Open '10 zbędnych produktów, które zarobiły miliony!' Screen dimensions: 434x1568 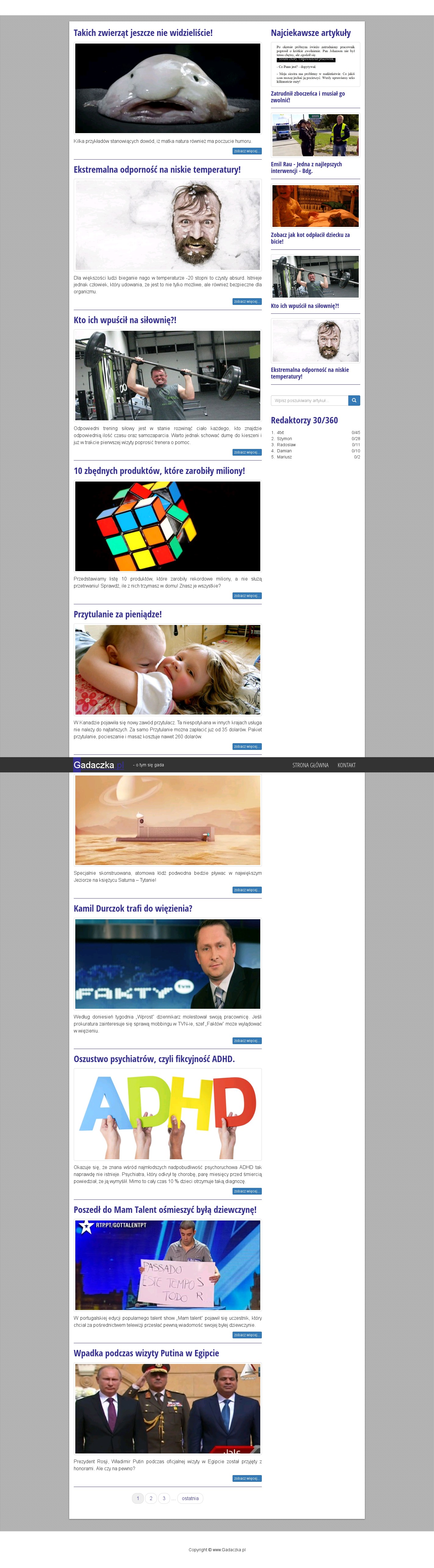[x=159, y=471]
